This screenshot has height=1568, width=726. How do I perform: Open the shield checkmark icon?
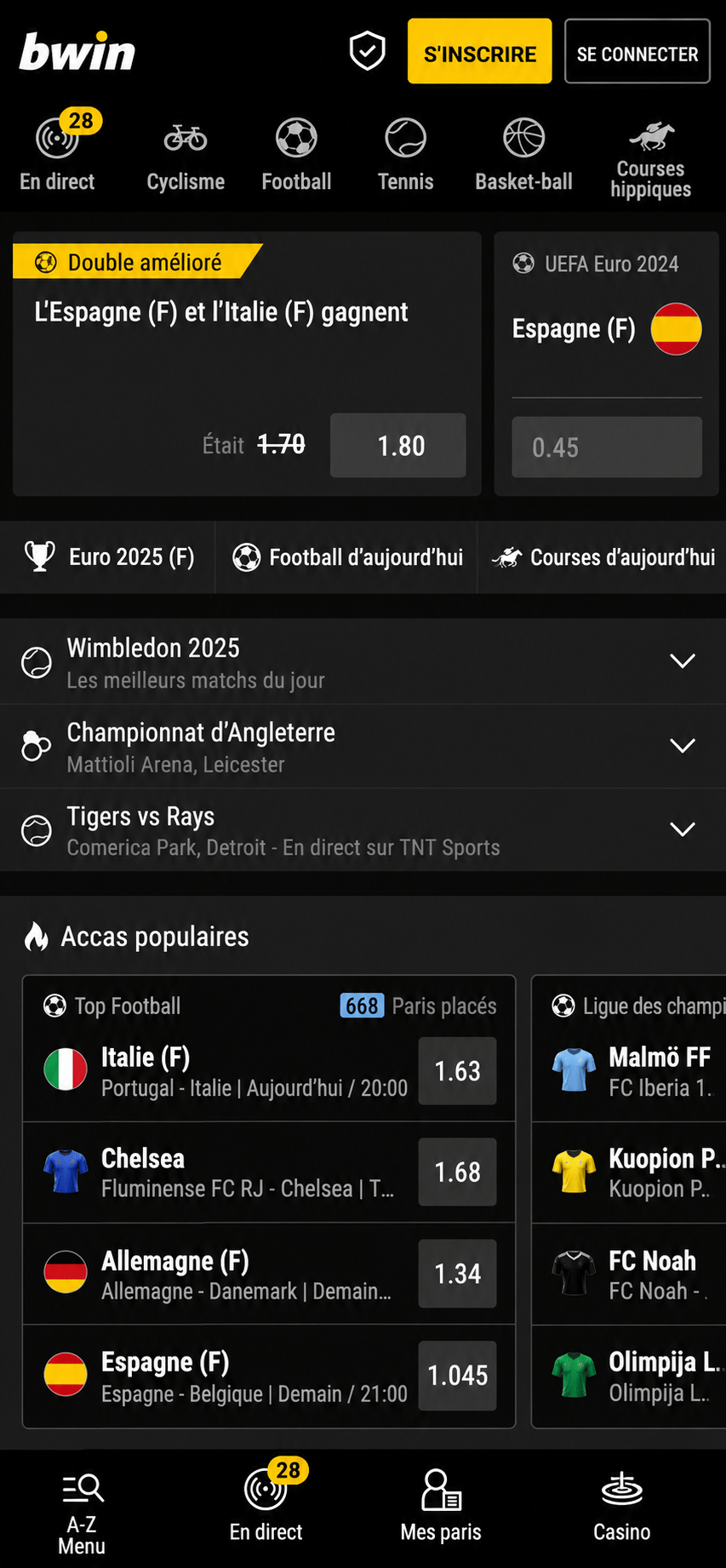pyautogui.click(x=368, y=51)
